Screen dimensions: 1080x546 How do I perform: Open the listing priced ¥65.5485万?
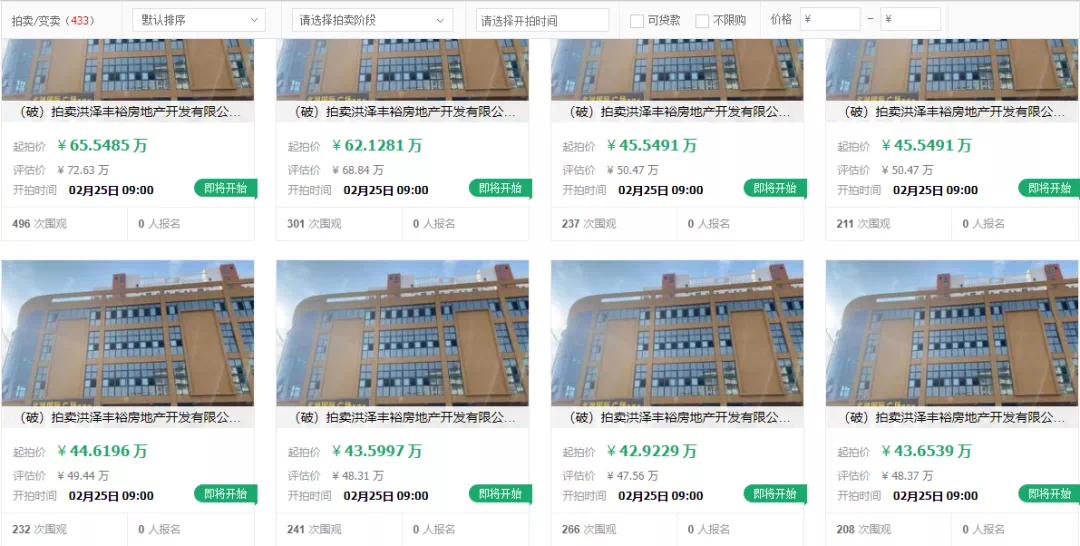point(128,112)
